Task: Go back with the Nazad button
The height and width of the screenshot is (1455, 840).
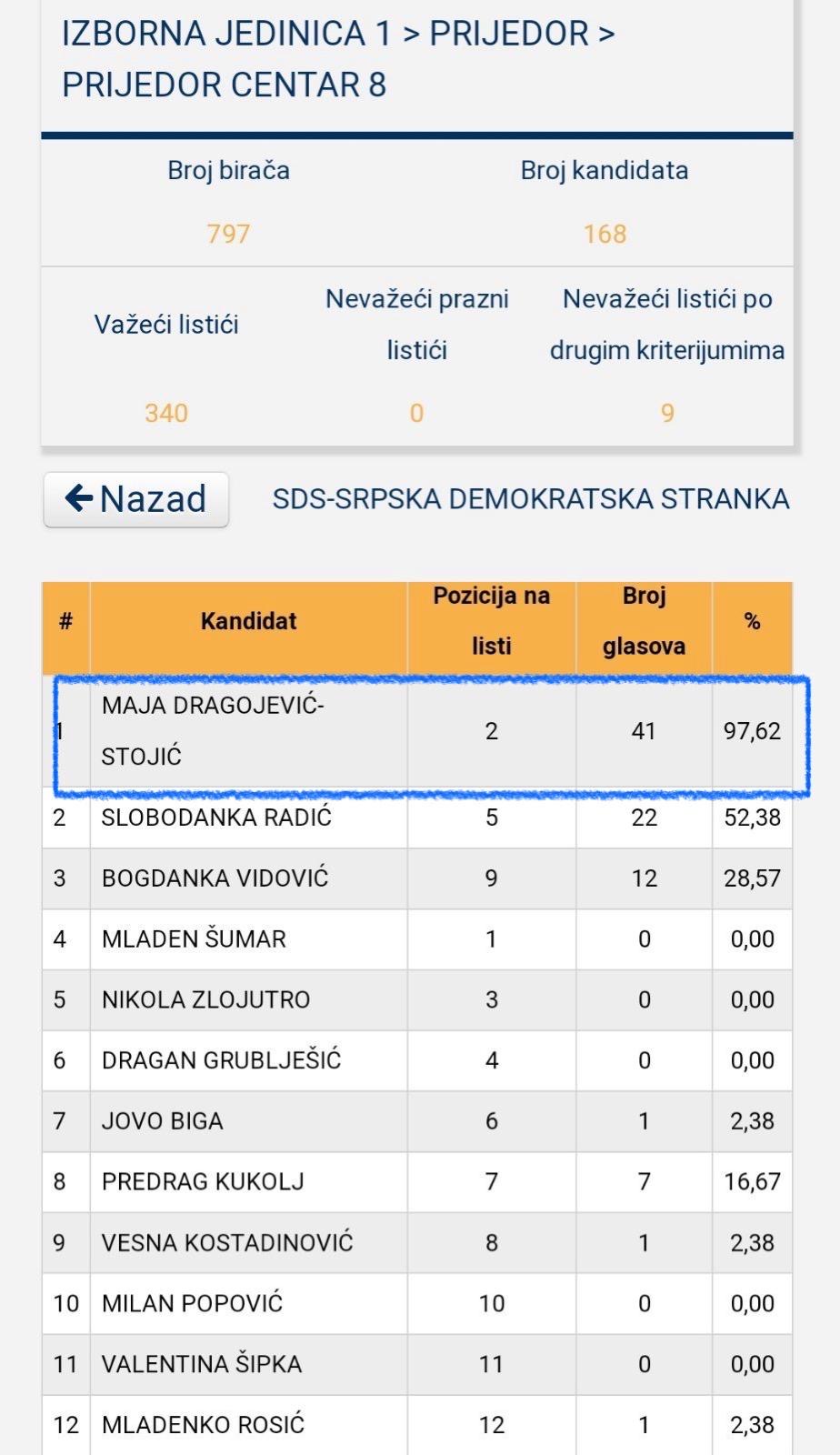Action: coord(136,499)
